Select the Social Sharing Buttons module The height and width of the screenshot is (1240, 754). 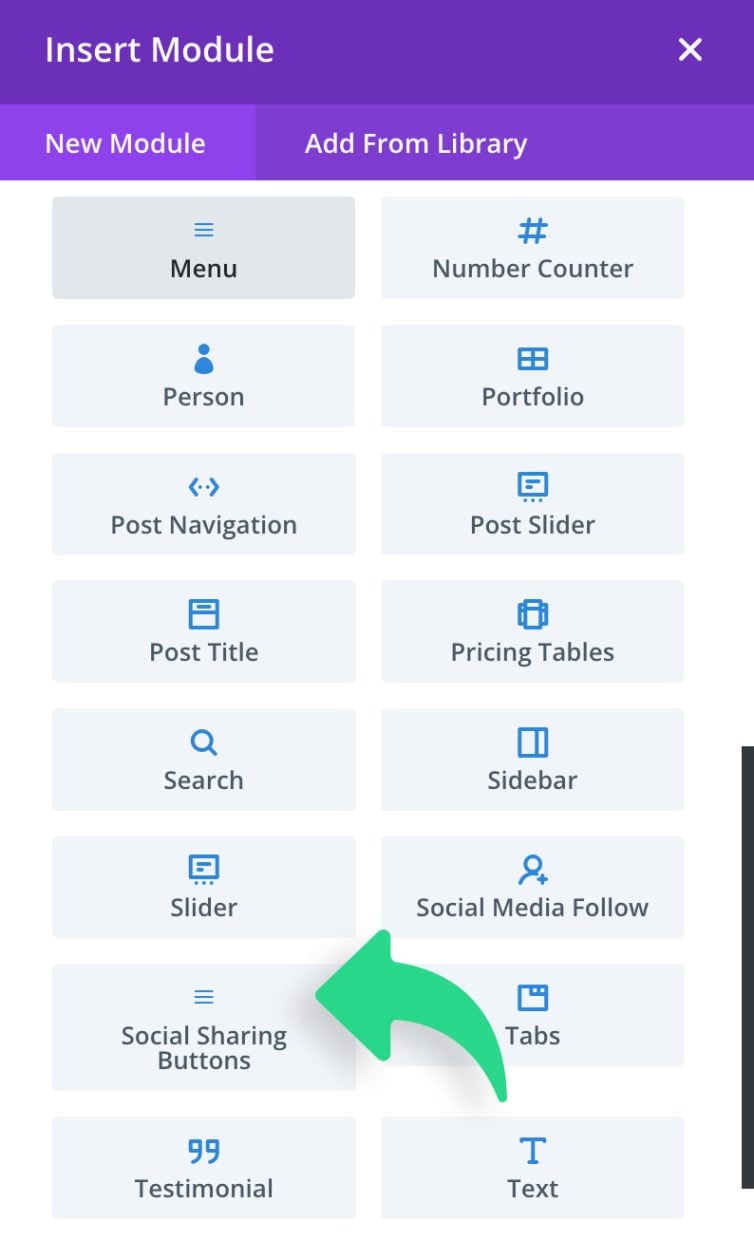[203, 1026]
